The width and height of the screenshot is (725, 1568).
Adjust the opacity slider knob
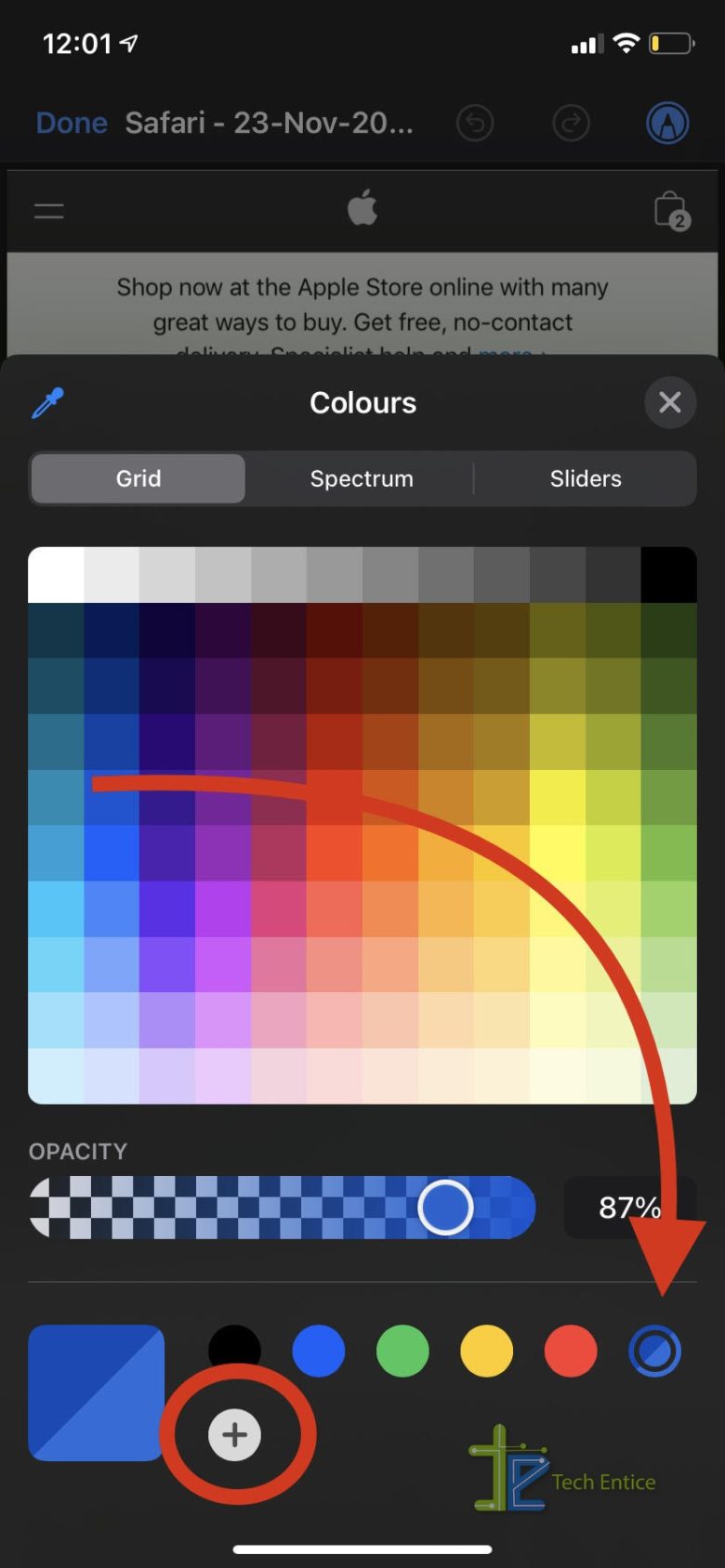click(x=445, y=1207)
